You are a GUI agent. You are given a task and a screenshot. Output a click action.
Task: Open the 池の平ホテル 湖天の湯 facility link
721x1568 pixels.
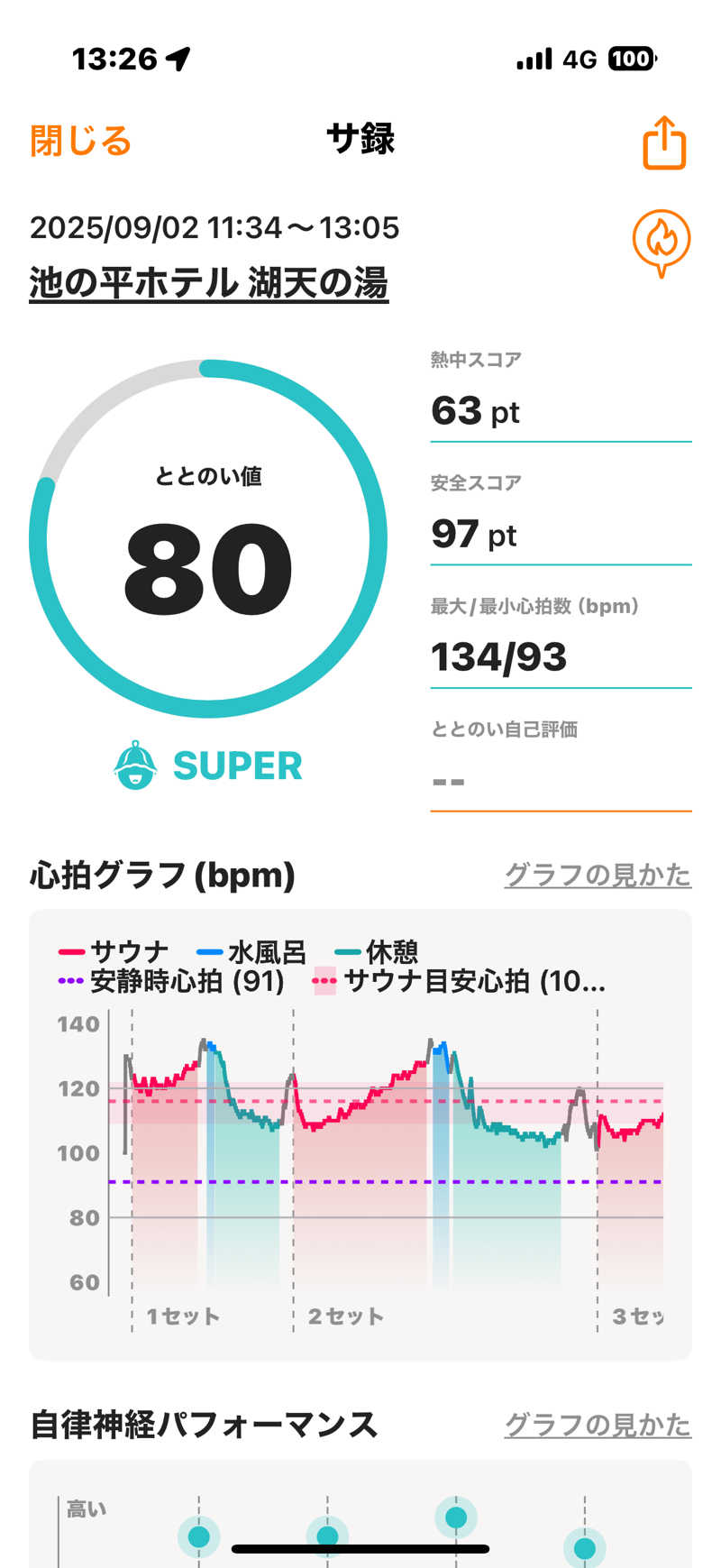(208, 283)
